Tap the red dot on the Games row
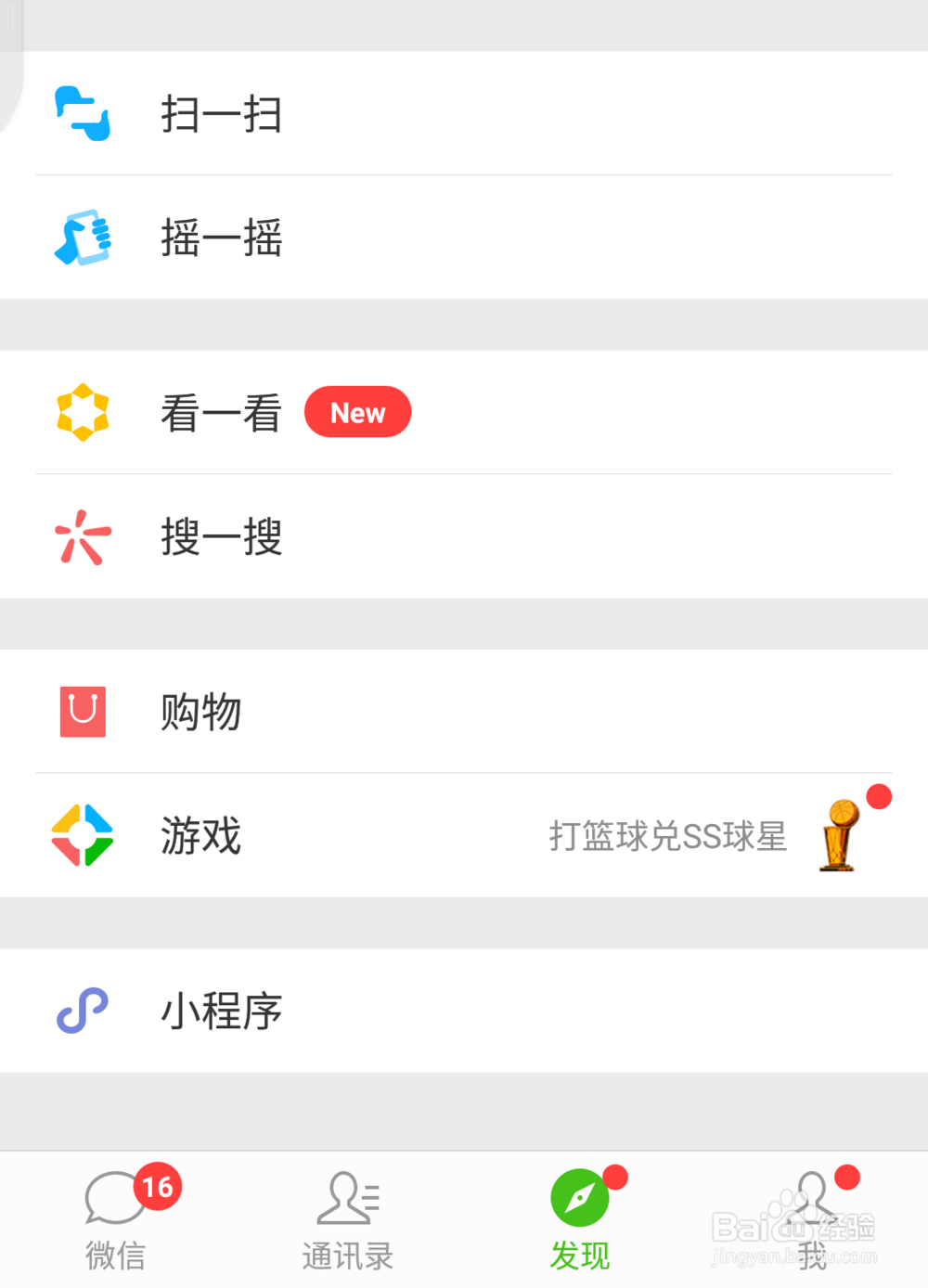928x1288 pixels. tap(879, 797)
